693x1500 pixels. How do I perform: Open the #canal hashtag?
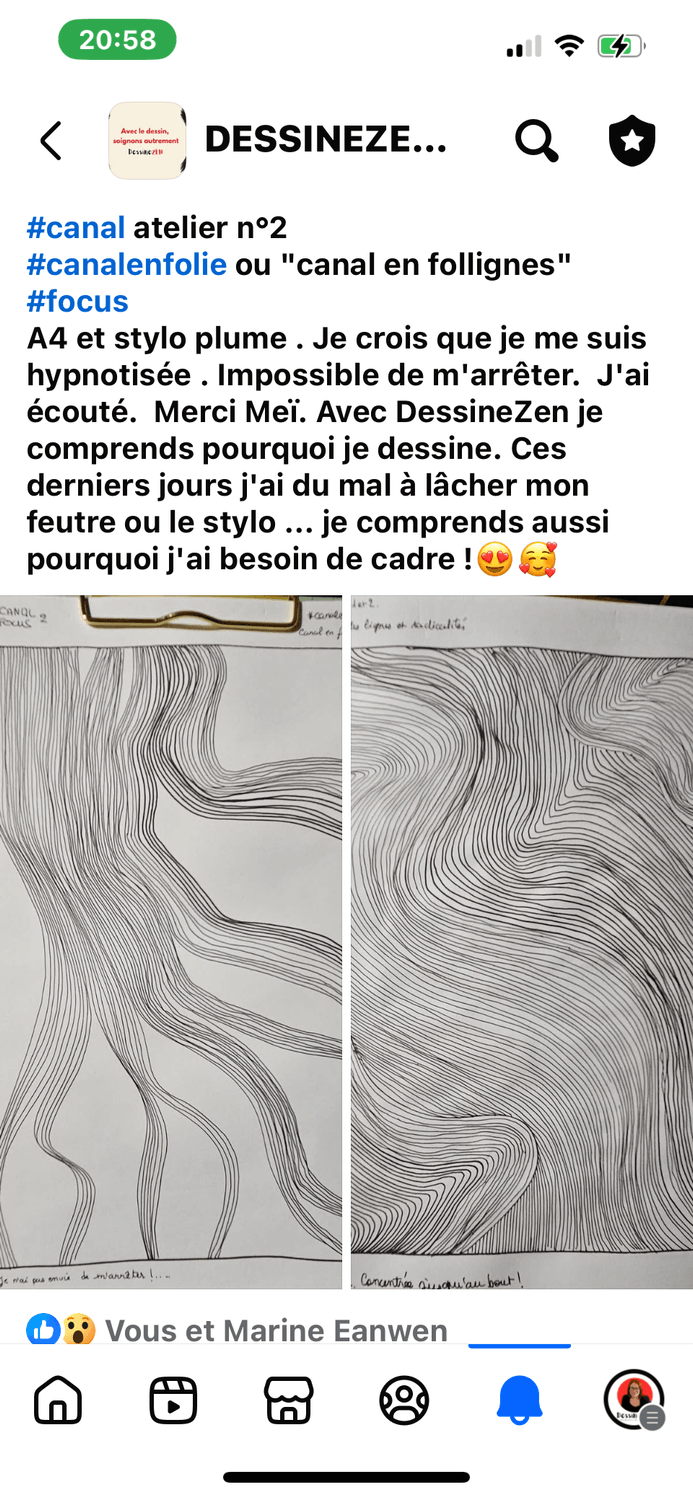pos(76,228)
